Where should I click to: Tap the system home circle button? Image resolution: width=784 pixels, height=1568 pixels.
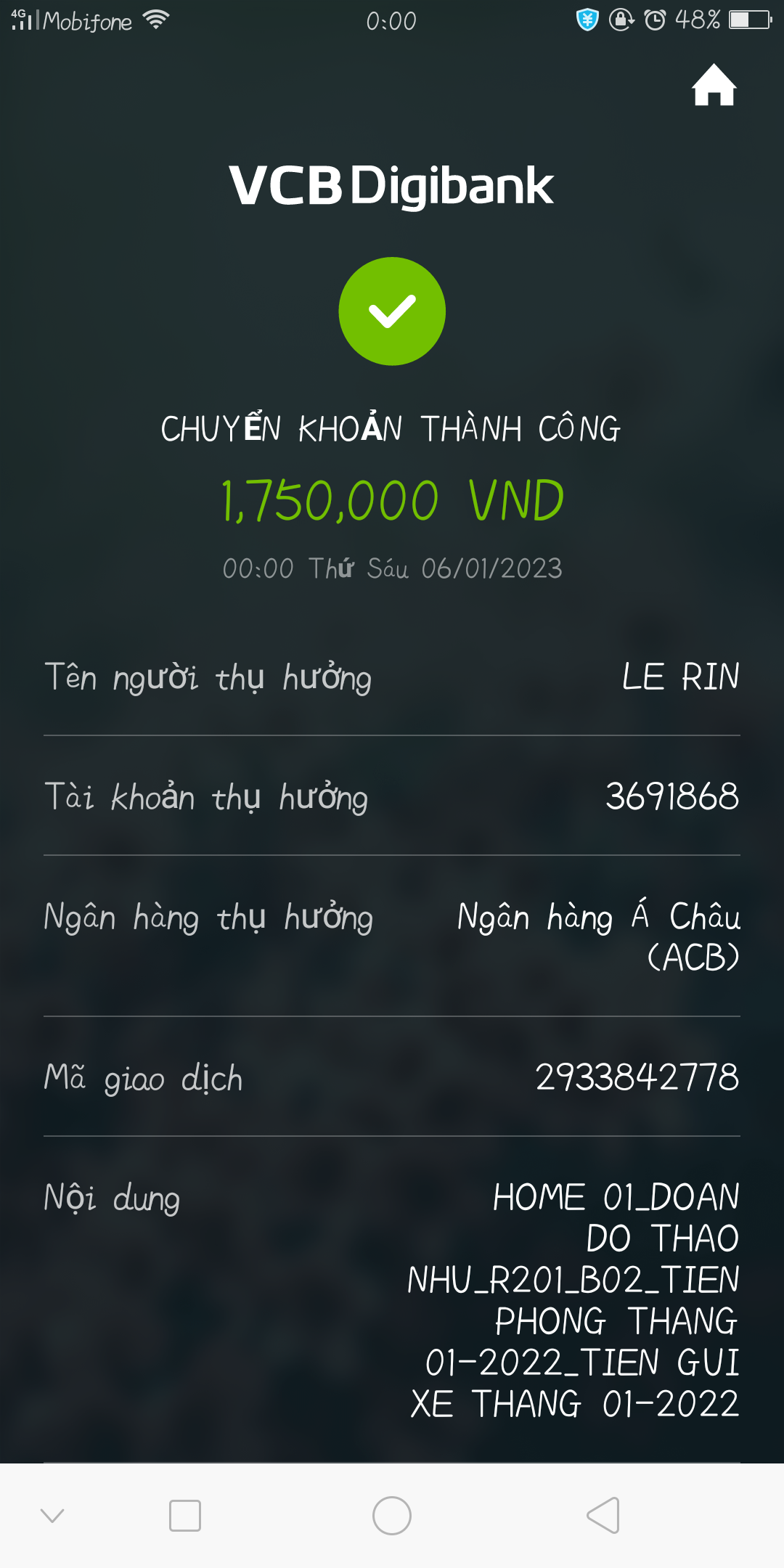coord(392,1516)
